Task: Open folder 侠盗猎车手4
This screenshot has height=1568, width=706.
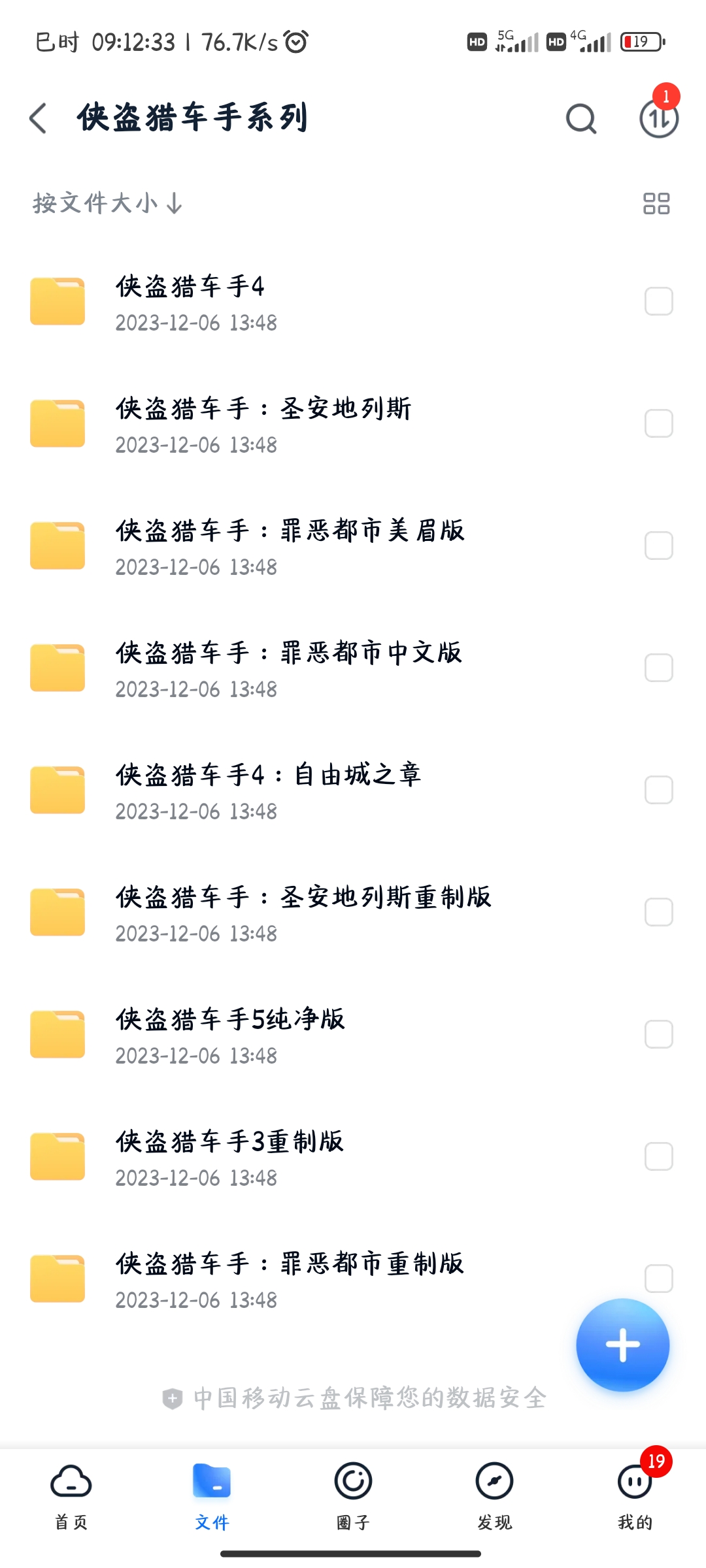Action: point(353,302)
